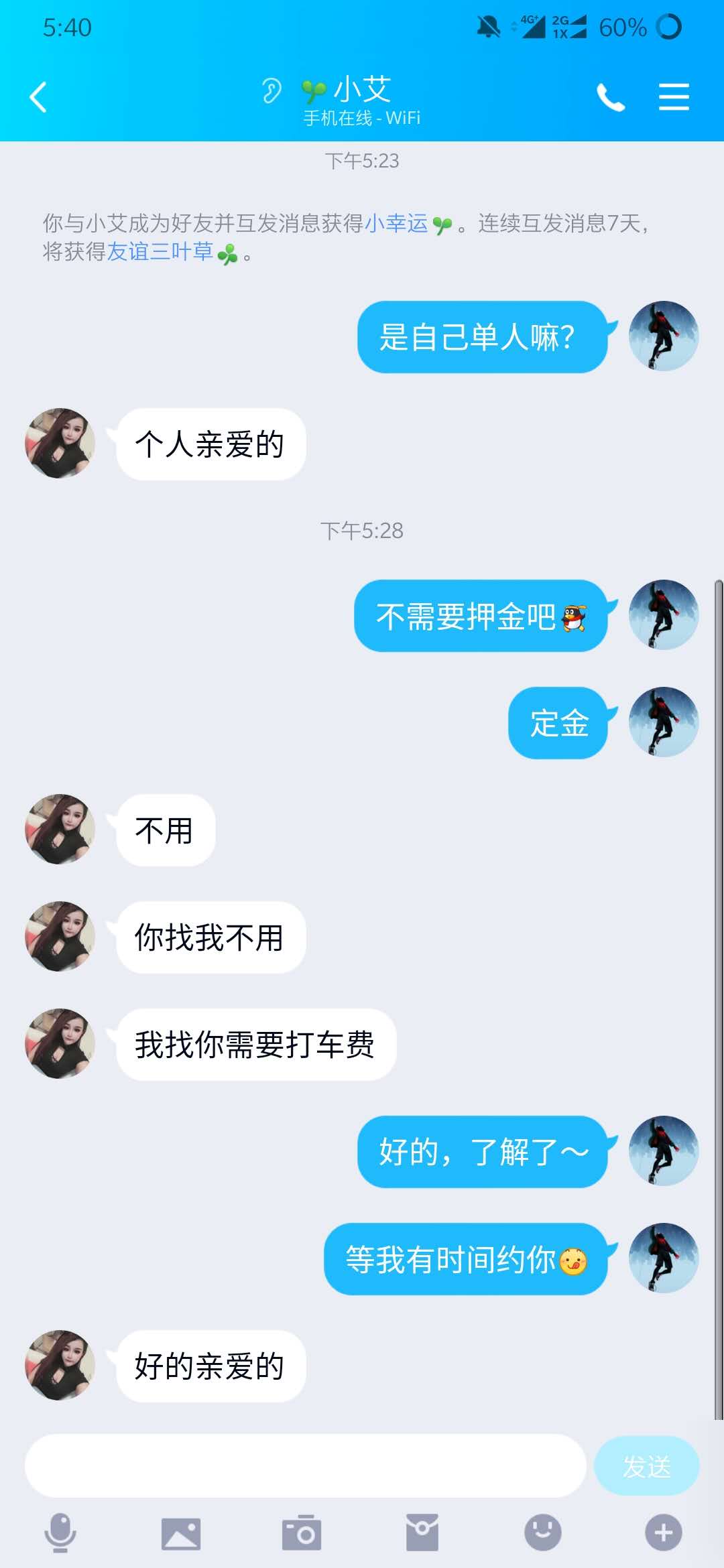
Task: Open the chat settings menu
Action: tap(674, 97)
